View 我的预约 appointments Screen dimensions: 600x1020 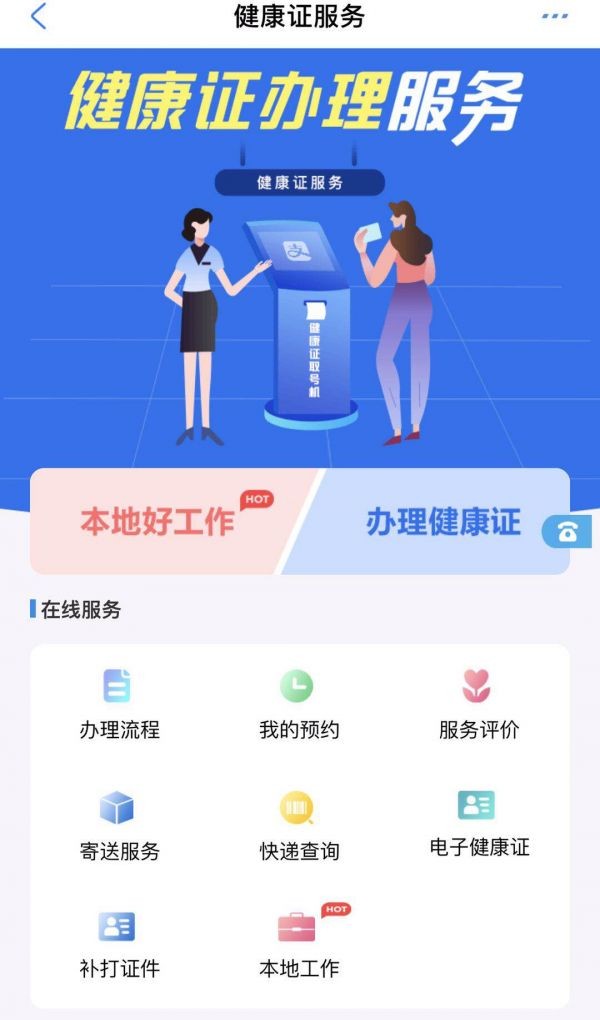point(298,704)
